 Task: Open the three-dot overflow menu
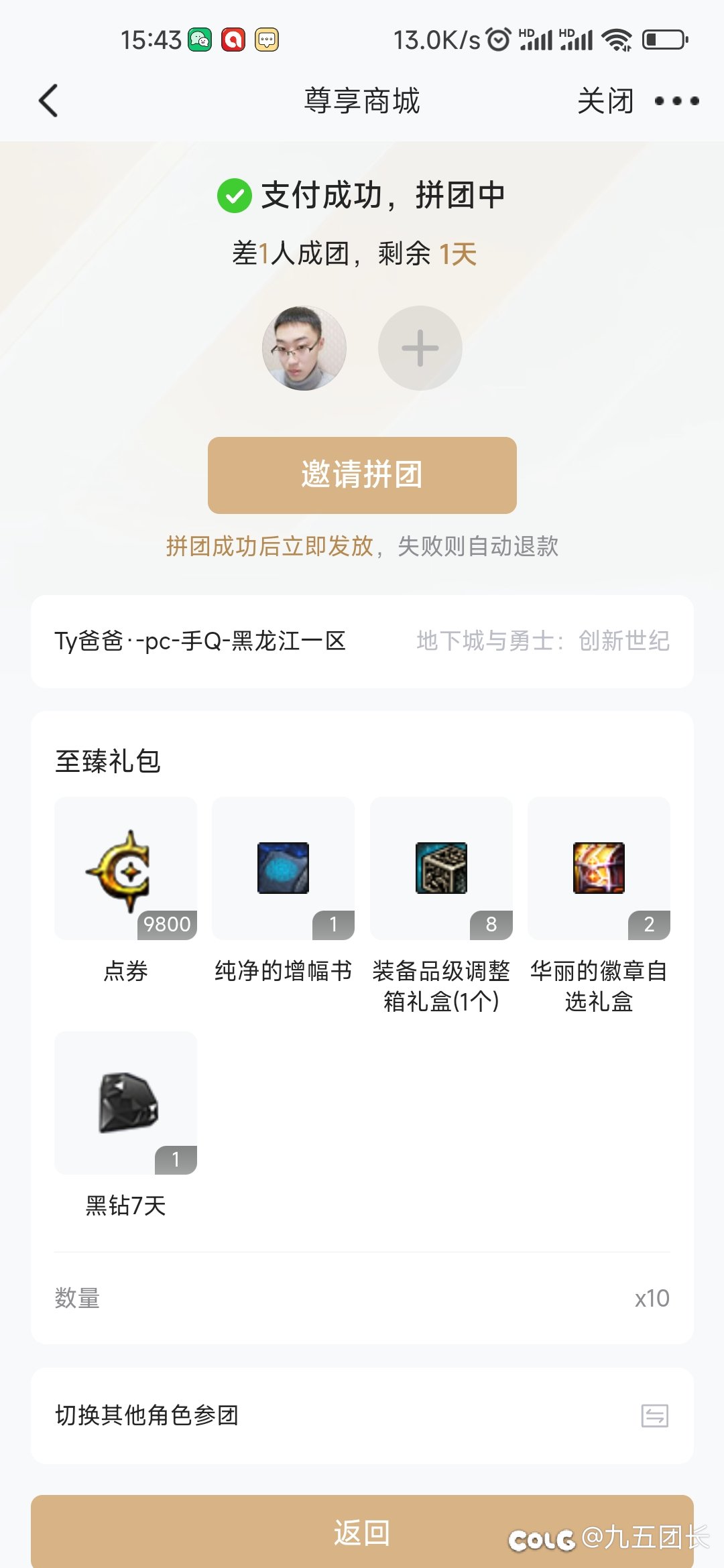(676, 101)
